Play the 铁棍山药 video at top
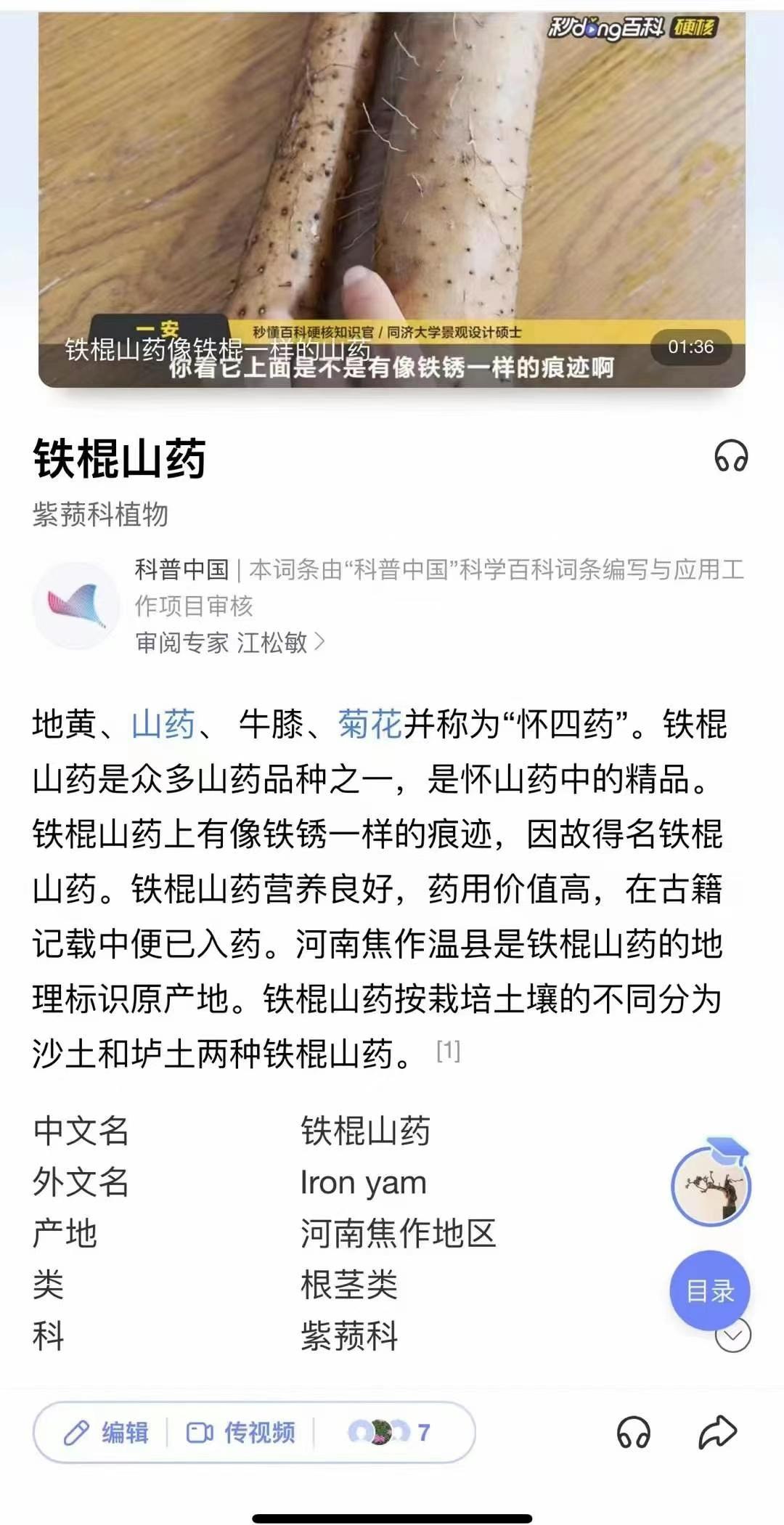 [x=392, y=200]
